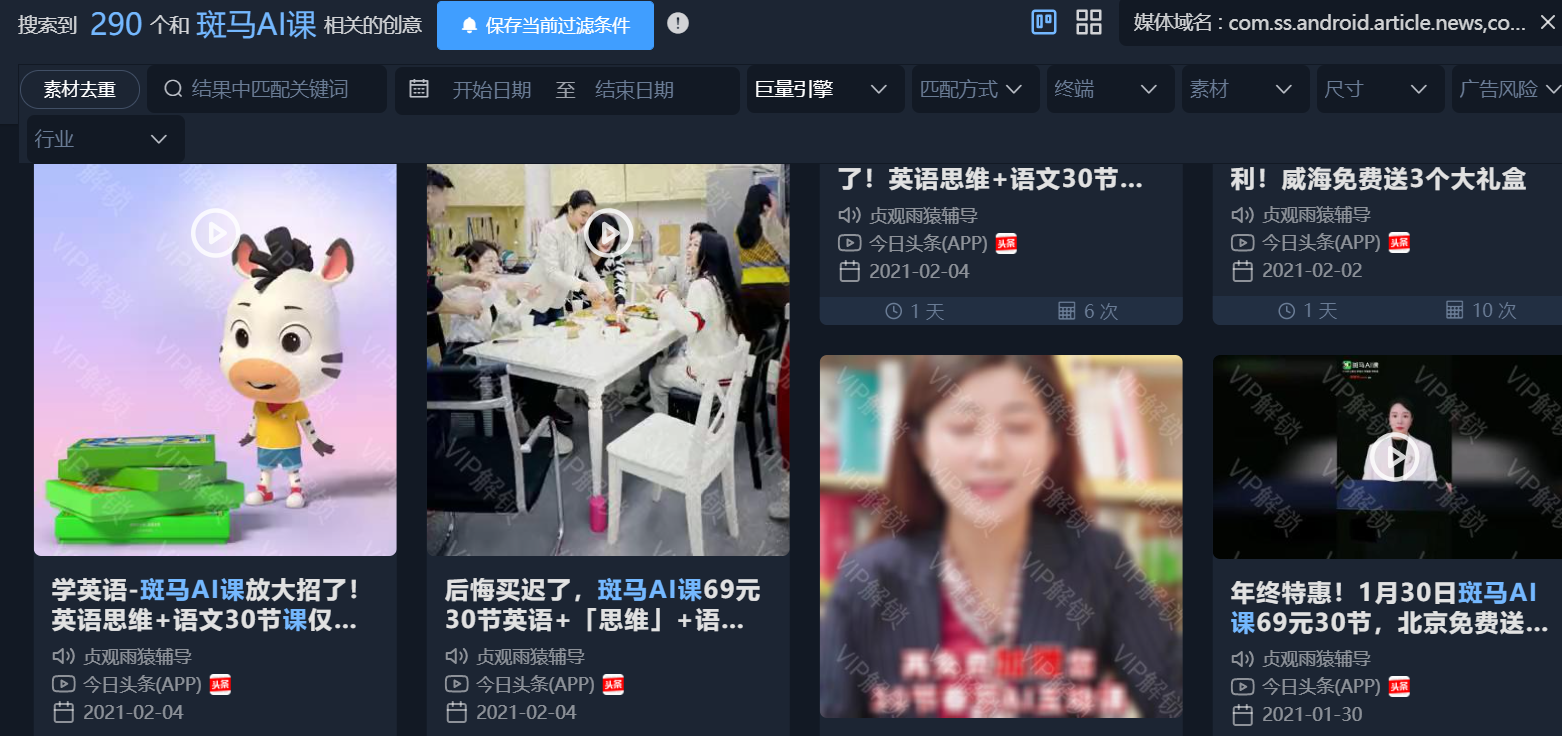Focus the 结果中匹配关键词 search field
This screenshot has width=1562, height=736.
(x=270, y=89)
